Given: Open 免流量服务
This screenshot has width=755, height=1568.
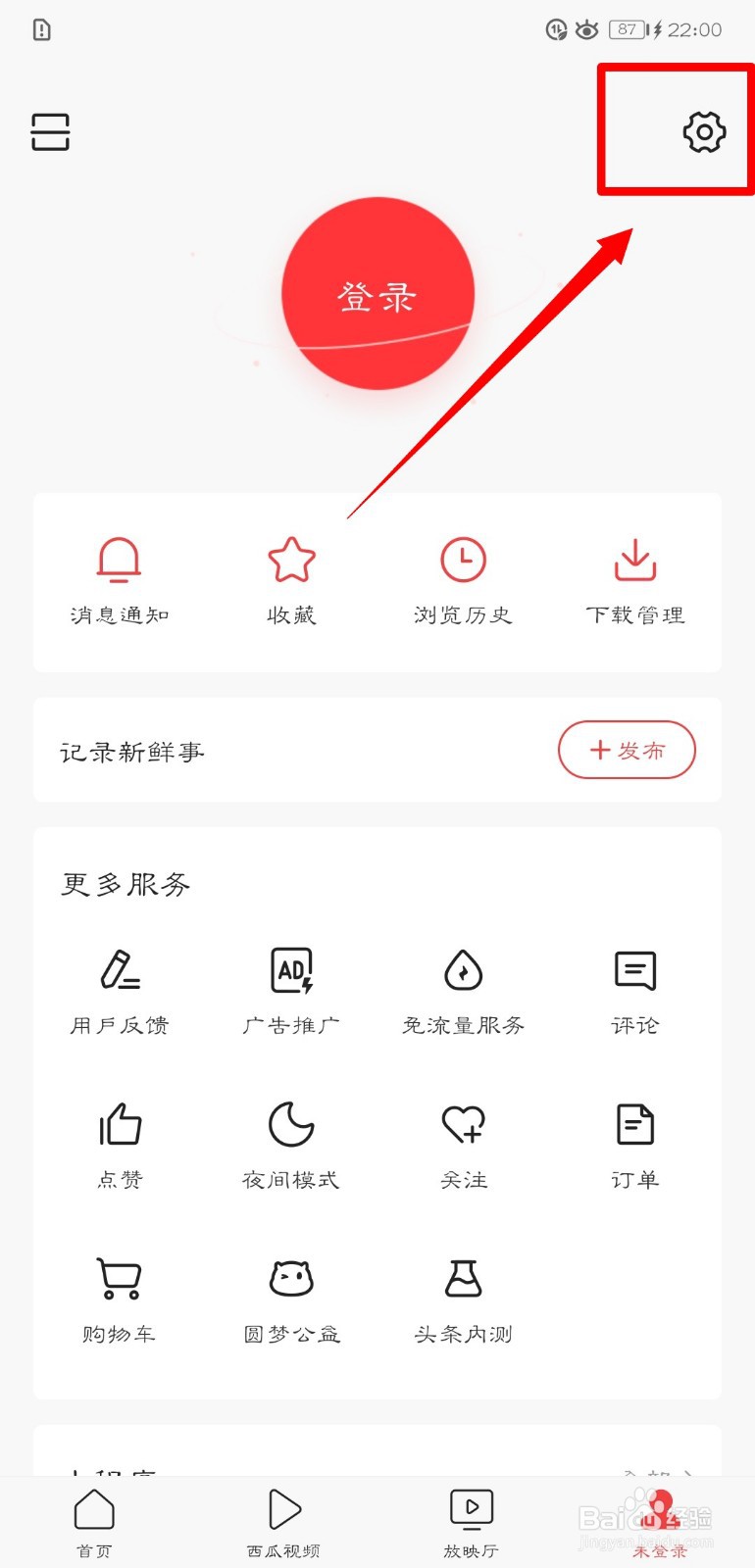Looking at the screenshot, I should click(x=463, y=992).
